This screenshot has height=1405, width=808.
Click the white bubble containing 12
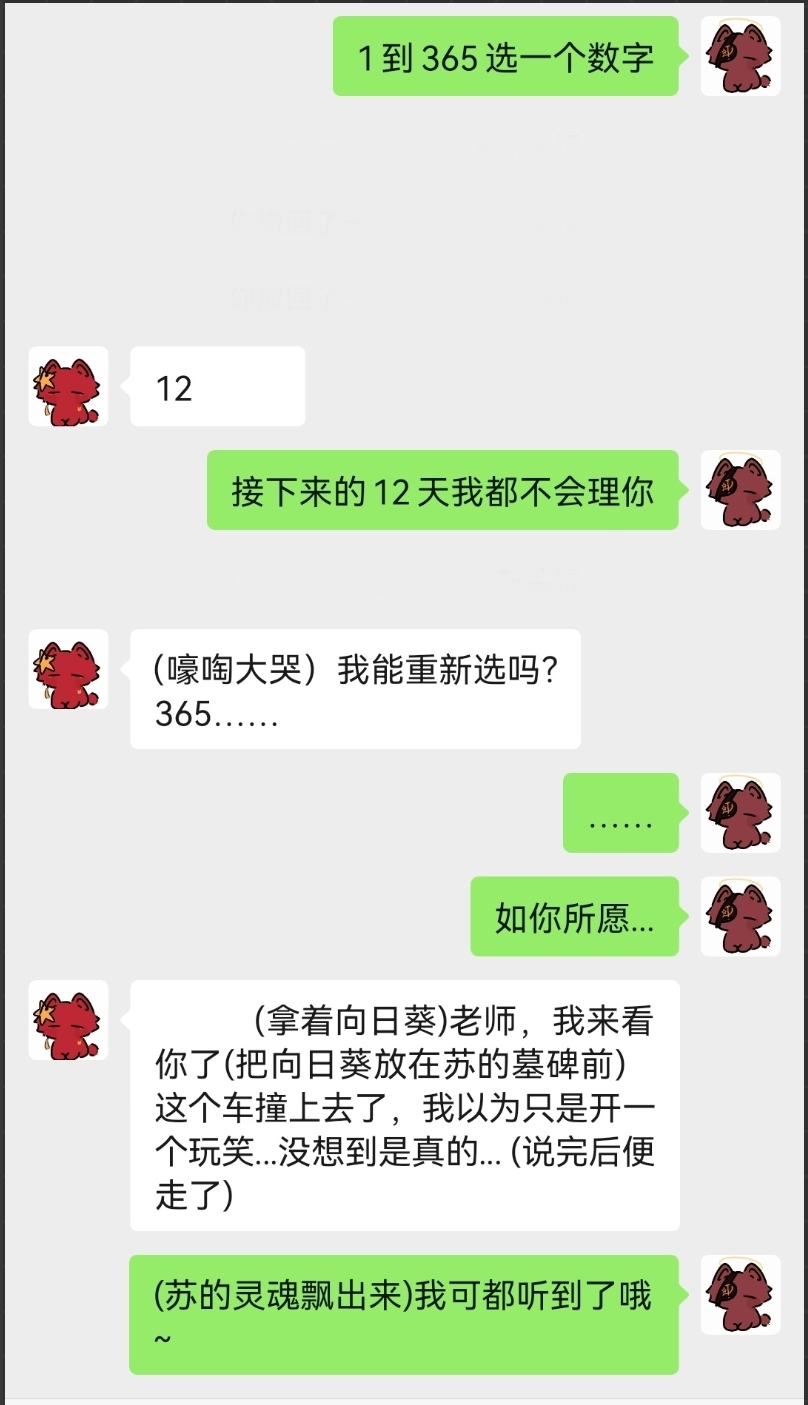tap(217, 386)
